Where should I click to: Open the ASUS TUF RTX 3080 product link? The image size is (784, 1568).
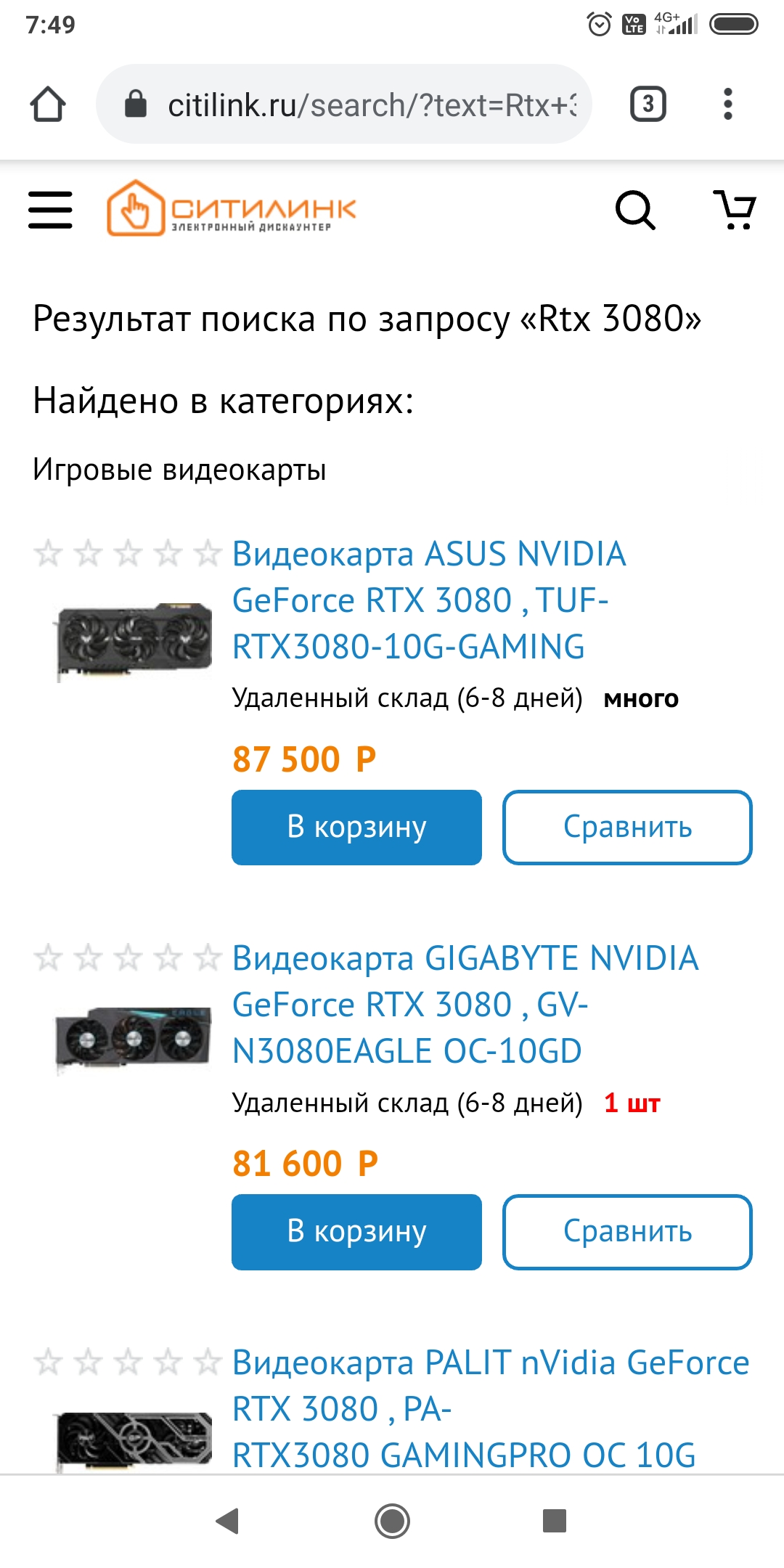428,600
